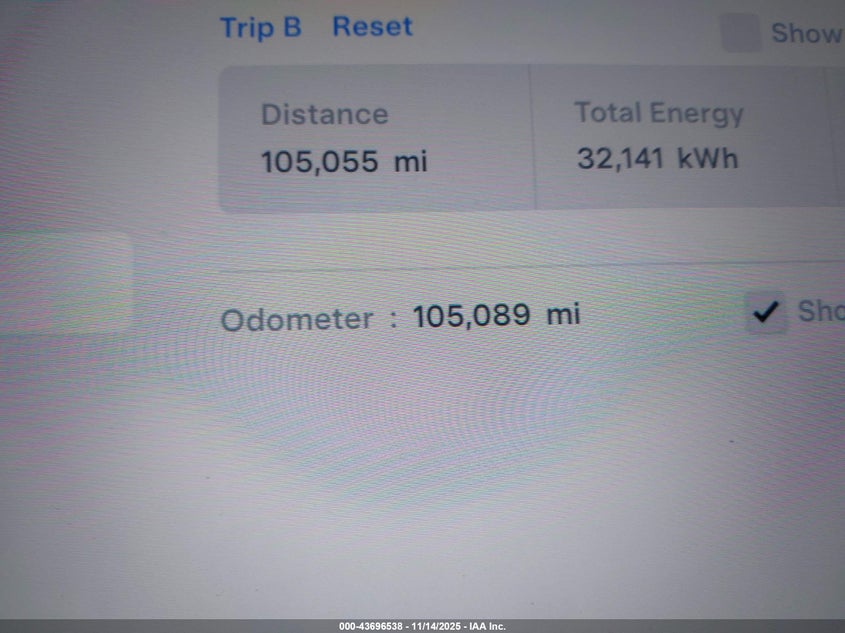Tap the blue Trip B name

(x=260, y=27)
